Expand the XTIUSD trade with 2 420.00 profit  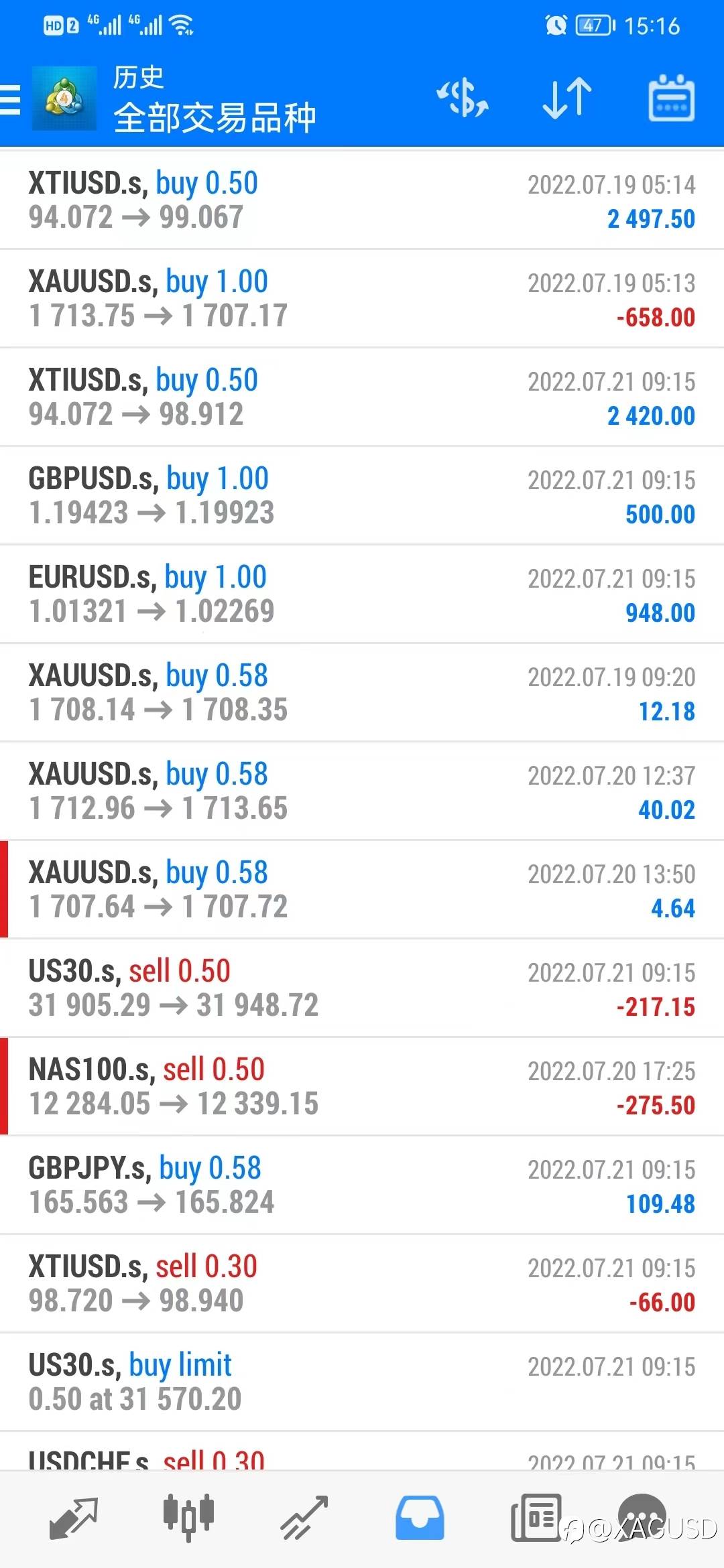click(x=362, y=397)
